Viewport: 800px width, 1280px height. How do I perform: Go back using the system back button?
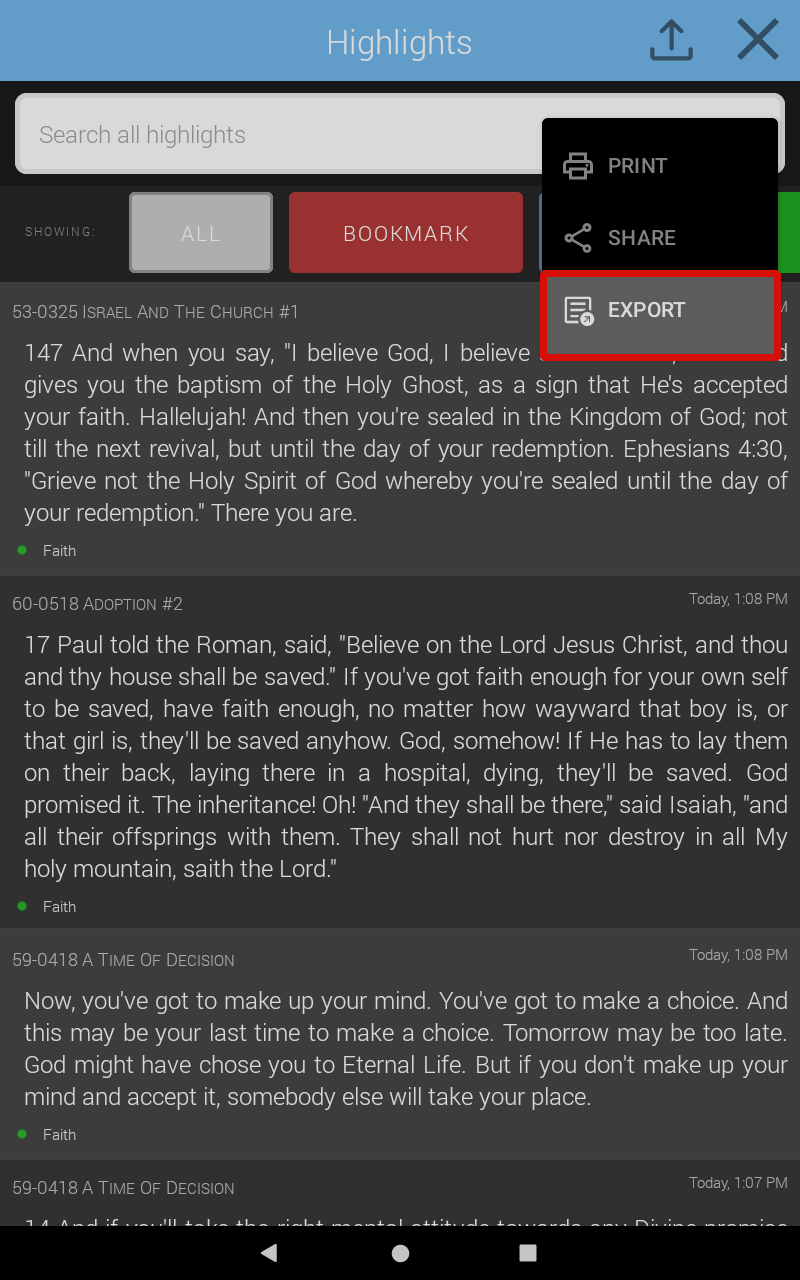click(268, 1253)
